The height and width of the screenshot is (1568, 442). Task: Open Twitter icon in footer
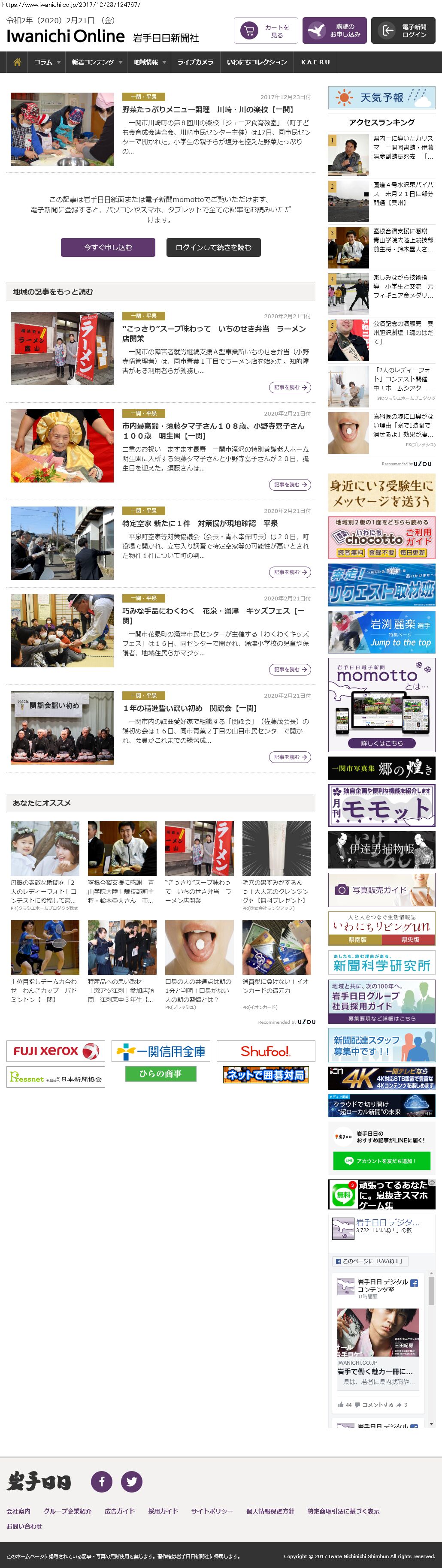131,1481
